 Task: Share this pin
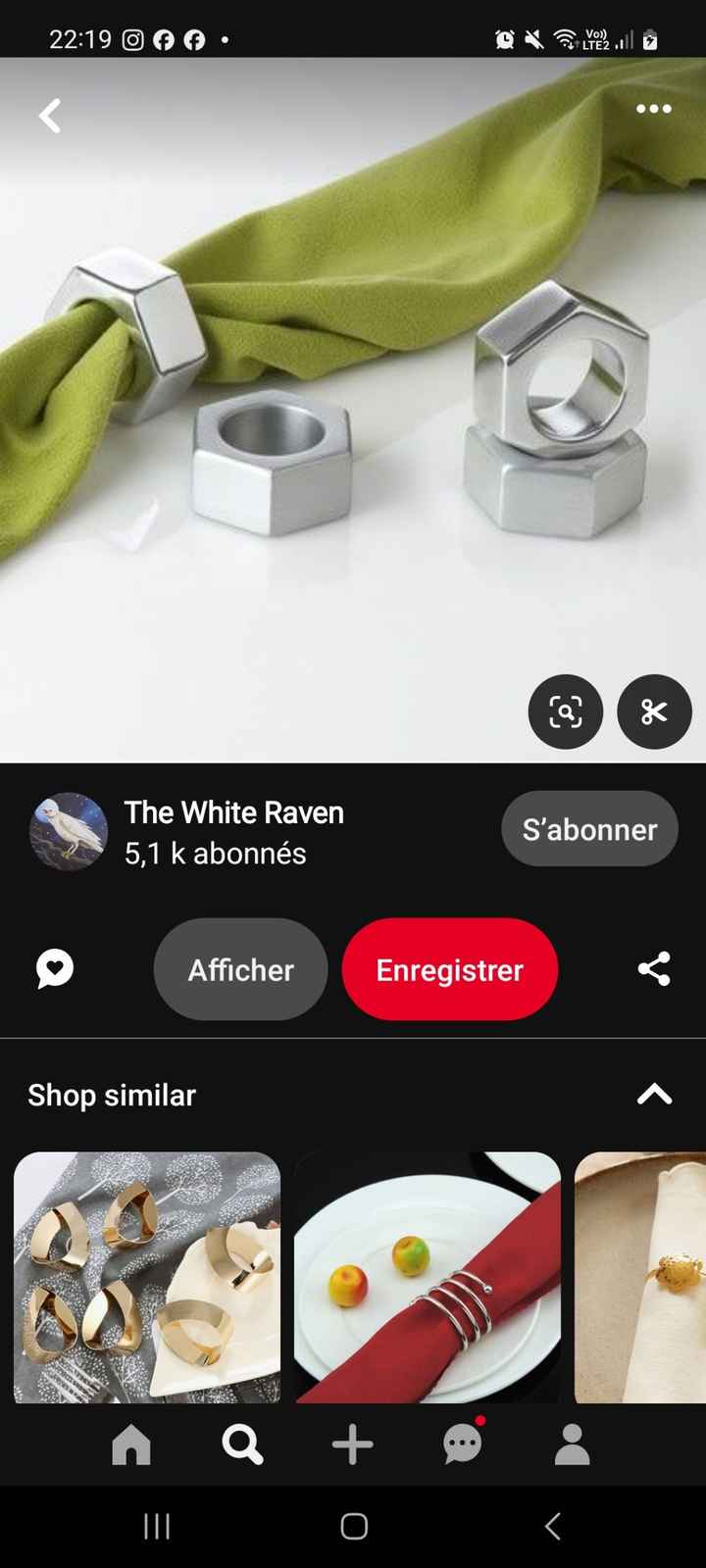pos(654,968)
